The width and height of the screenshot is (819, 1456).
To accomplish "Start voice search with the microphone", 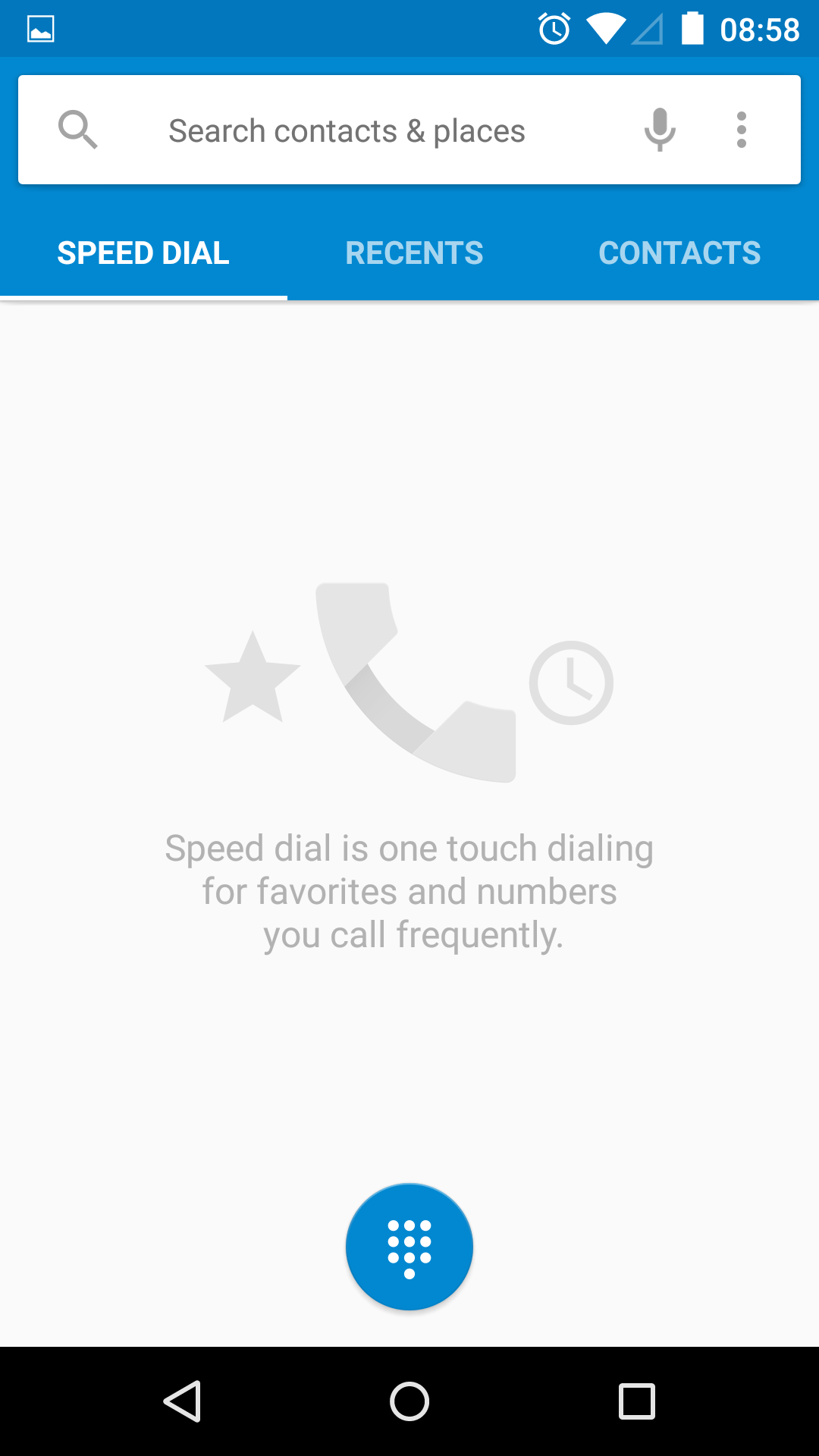I will (659, 130).
